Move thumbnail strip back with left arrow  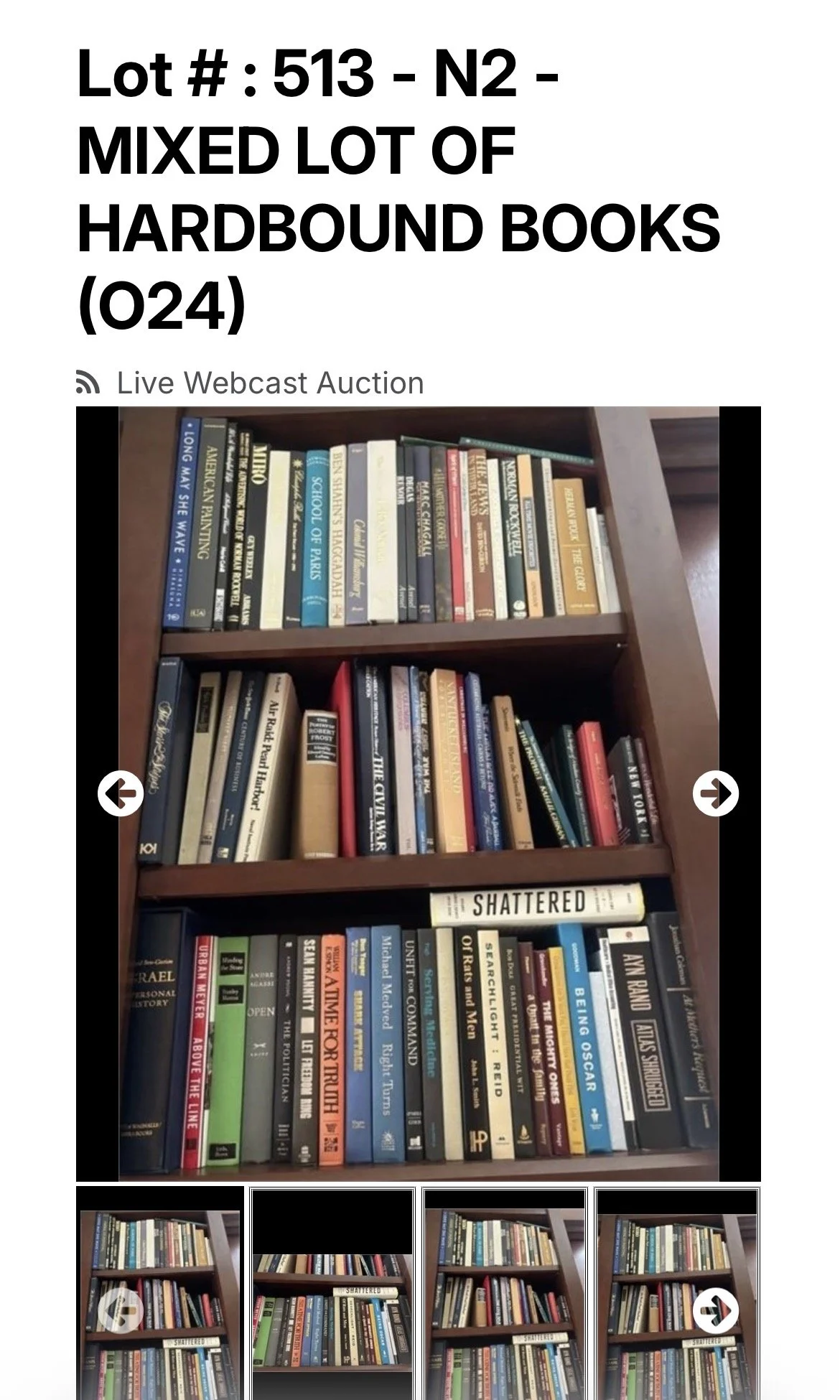coord(121,1310)
